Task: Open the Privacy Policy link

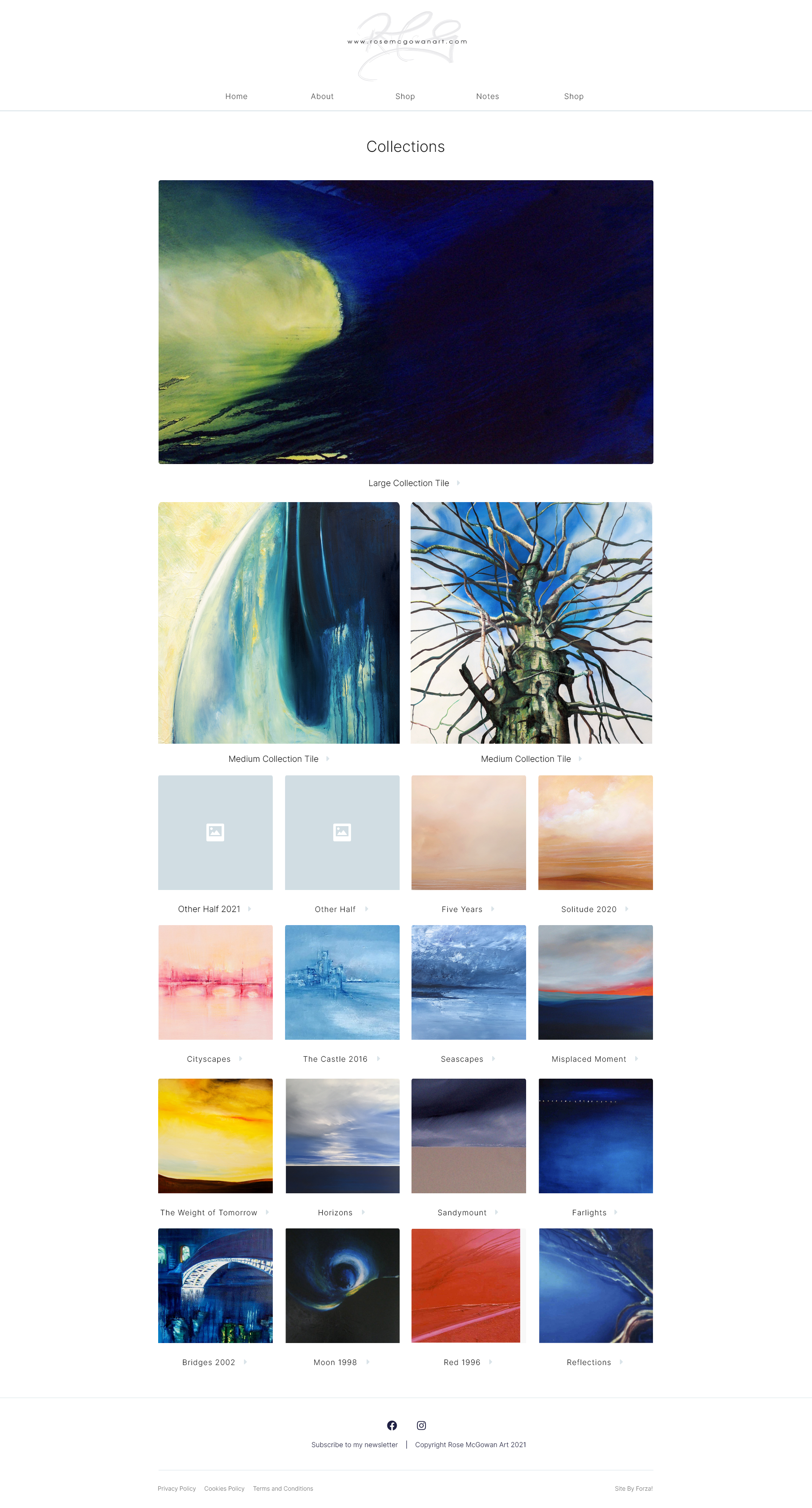Action: click(176, 1489)
